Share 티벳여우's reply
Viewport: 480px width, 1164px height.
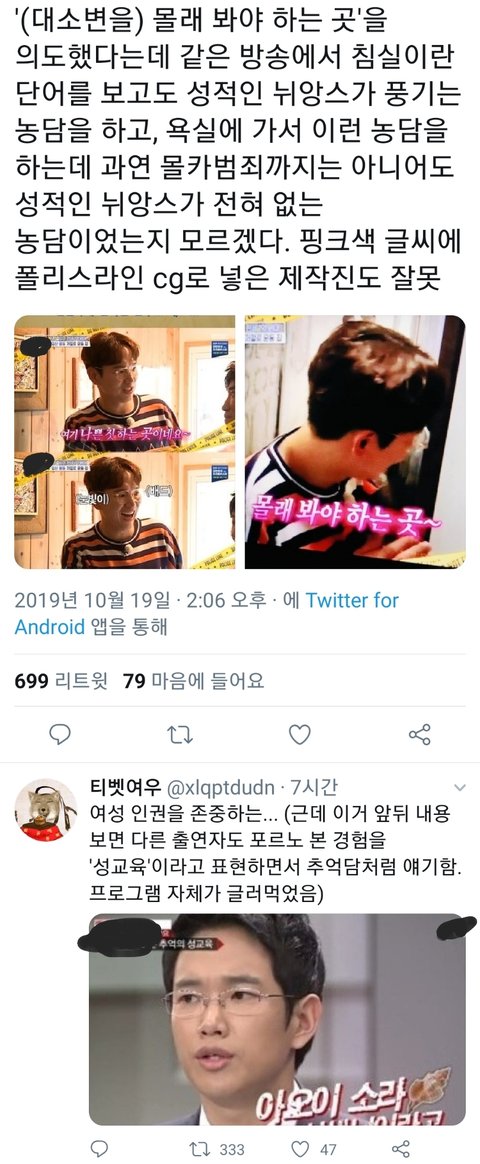pos(402,1148)
